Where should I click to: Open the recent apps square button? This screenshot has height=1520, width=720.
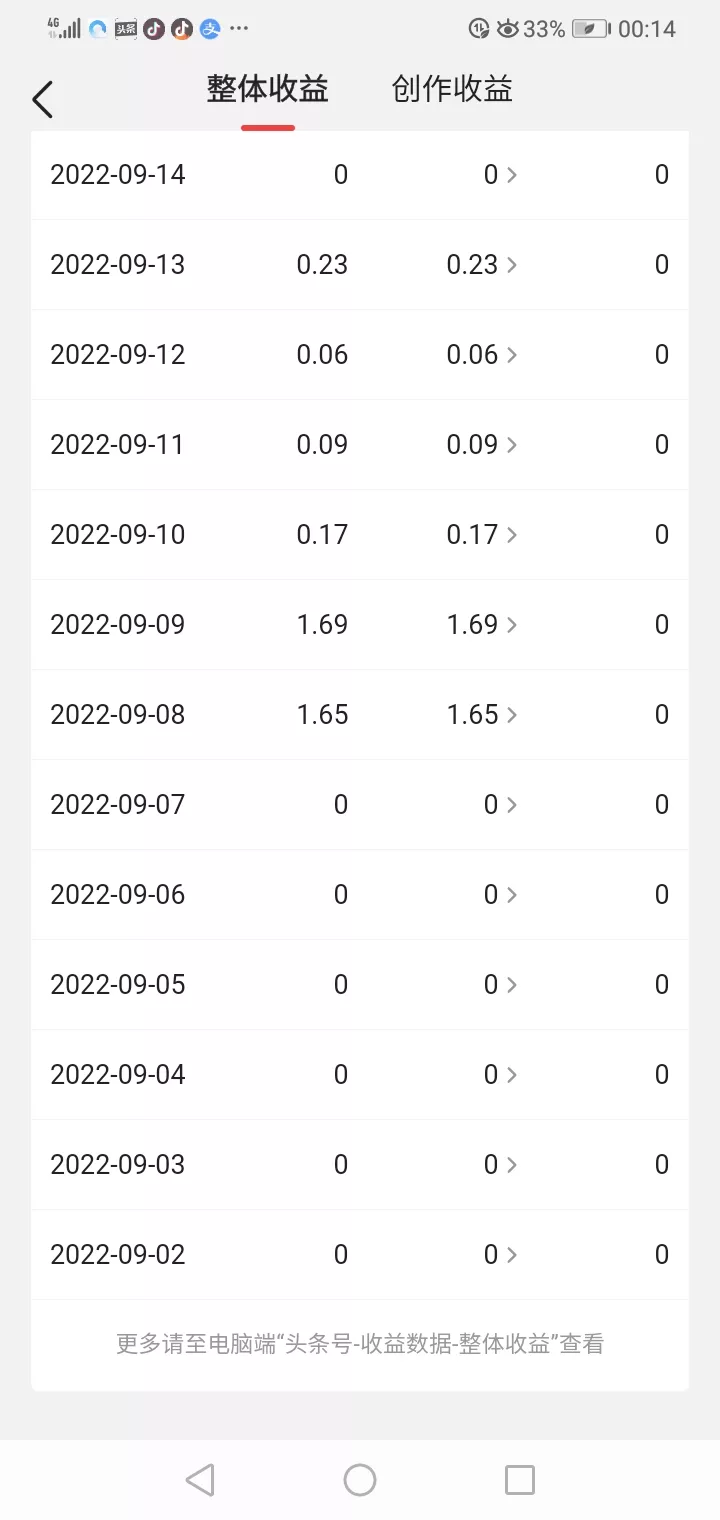click(520, 1480)
